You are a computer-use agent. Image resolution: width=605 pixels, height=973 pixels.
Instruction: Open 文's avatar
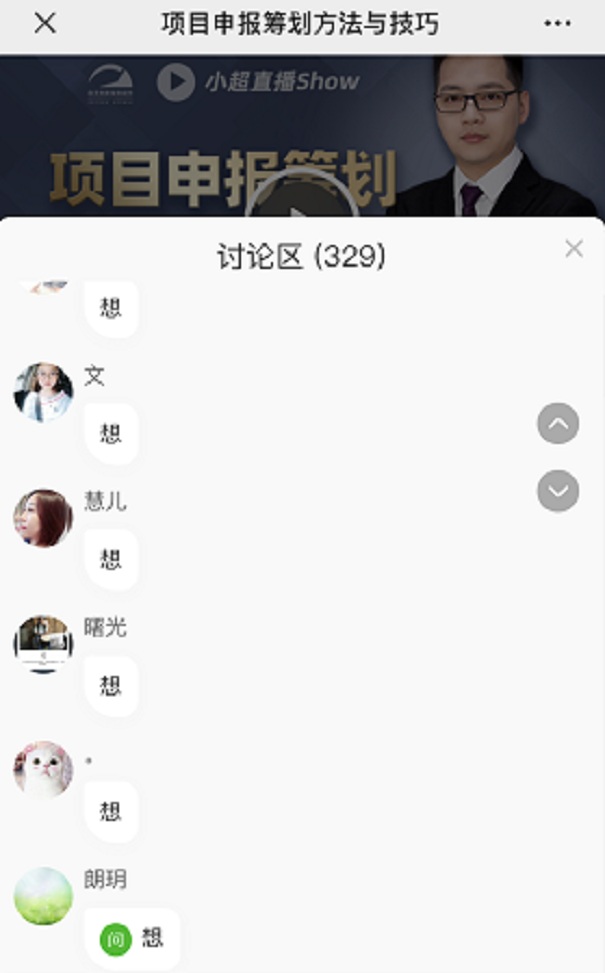tap(43, 392)
